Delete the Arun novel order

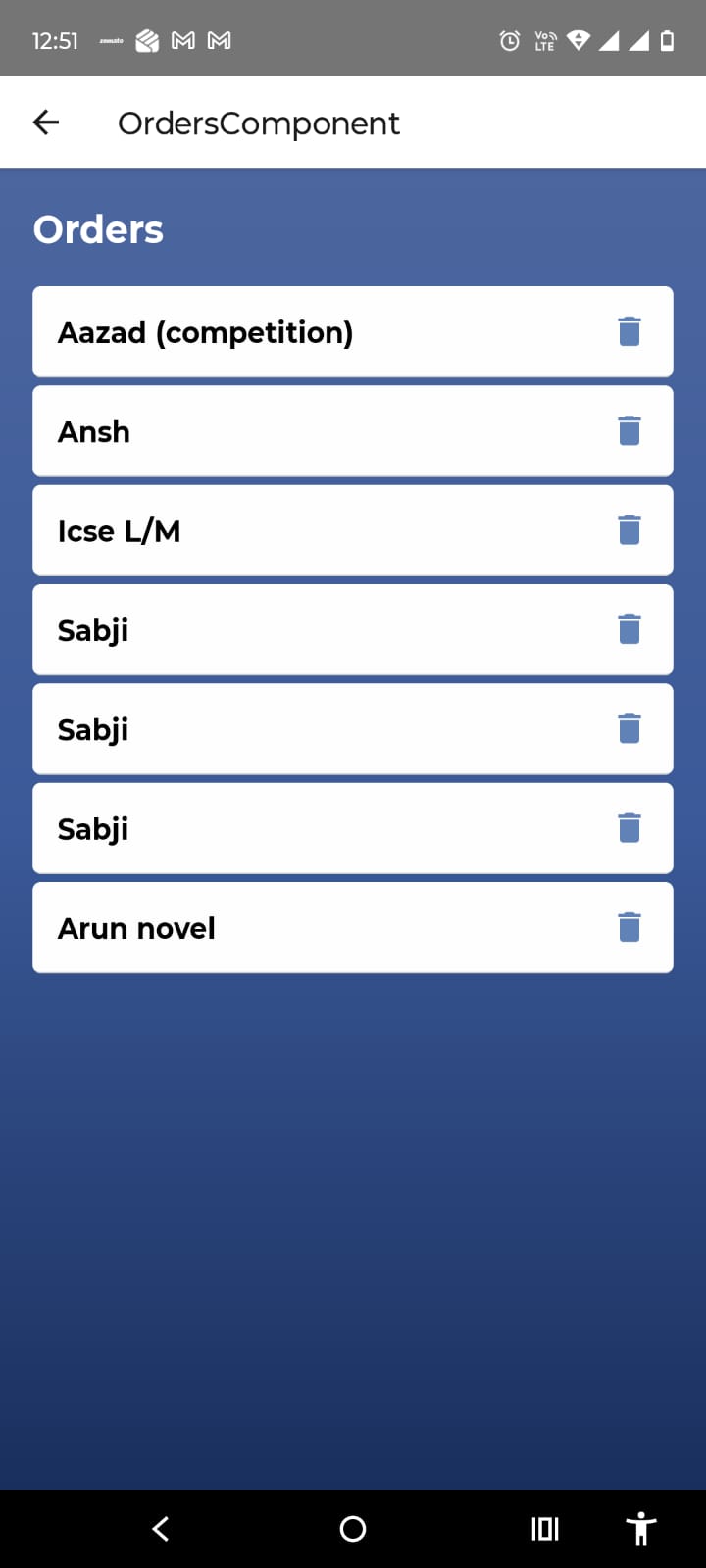629,926
